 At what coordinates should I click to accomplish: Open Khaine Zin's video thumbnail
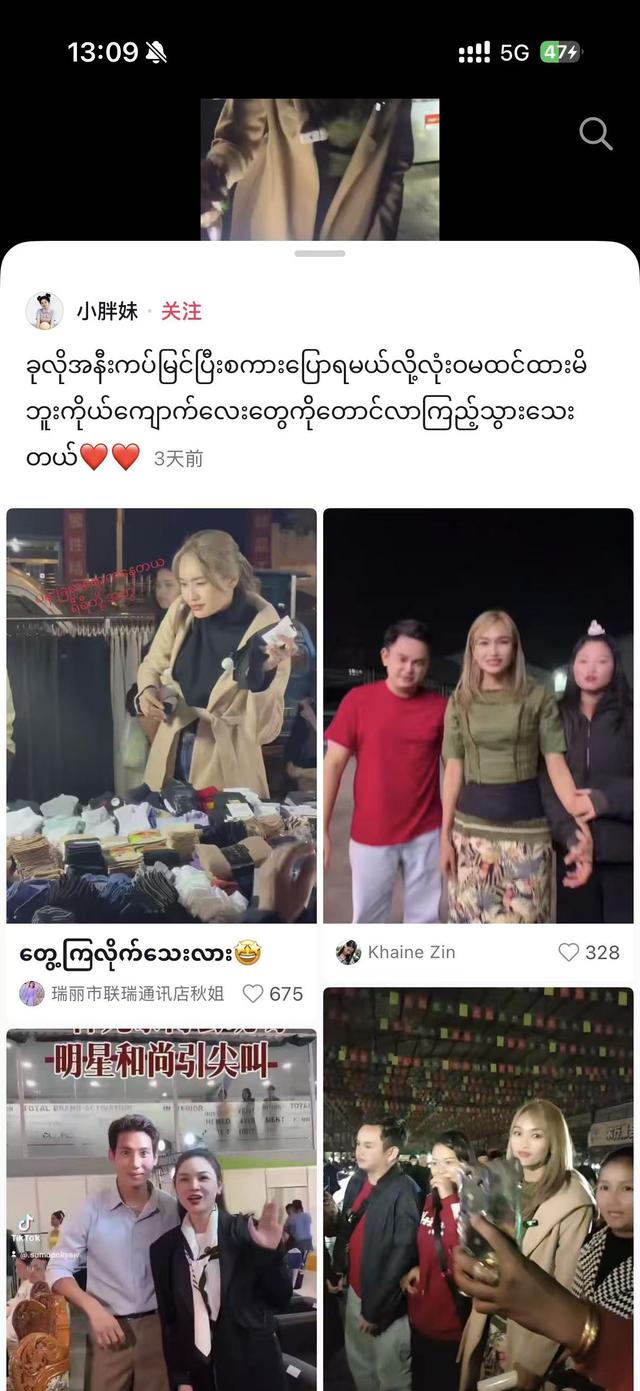point(478,715)
